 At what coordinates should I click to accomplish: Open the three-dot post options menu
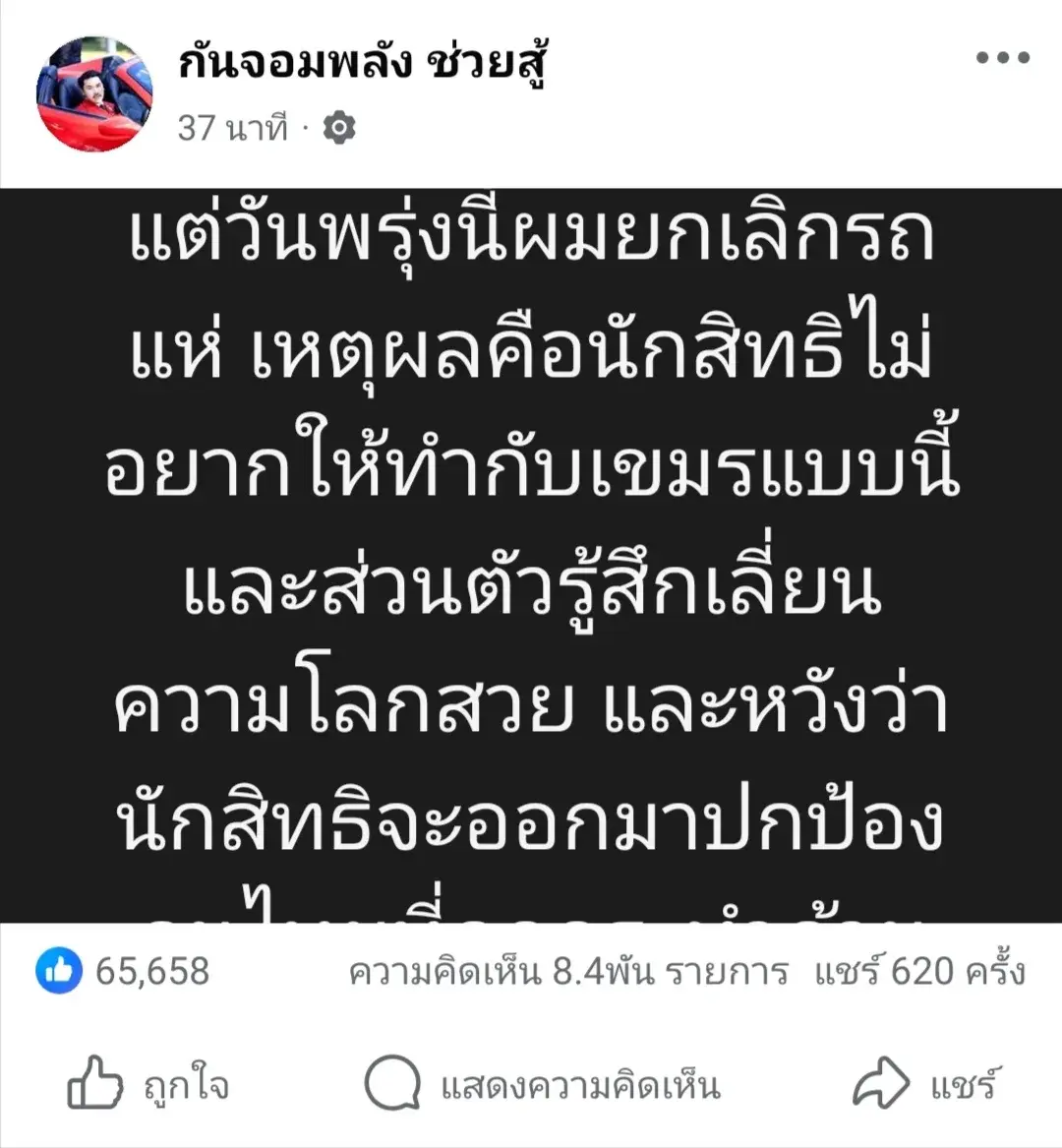(x=1002, y=58)
